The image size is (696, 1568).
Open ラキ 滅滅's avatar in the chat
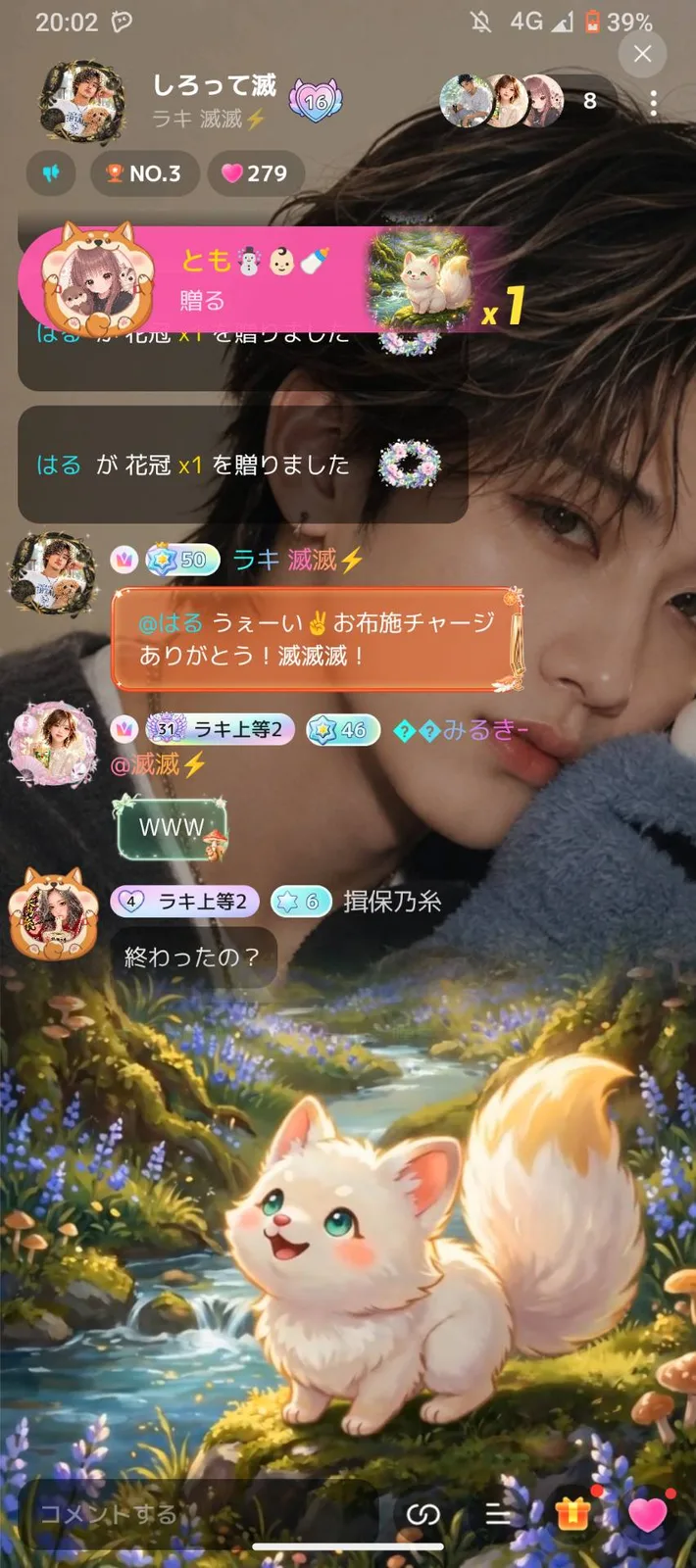[53, 572]
